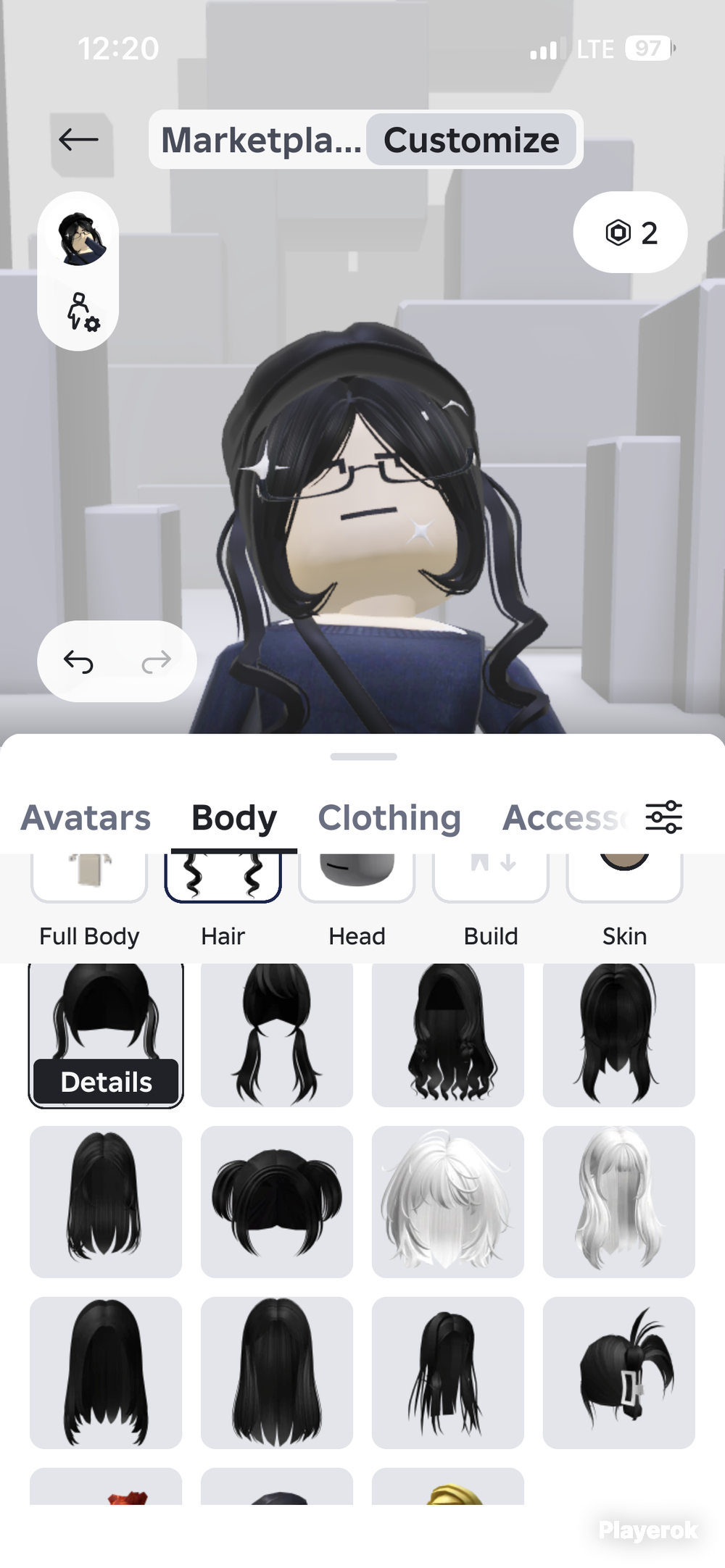View Details of the equipped hair
Screen dimensions: 725x1568
(x=106, y=1082)
